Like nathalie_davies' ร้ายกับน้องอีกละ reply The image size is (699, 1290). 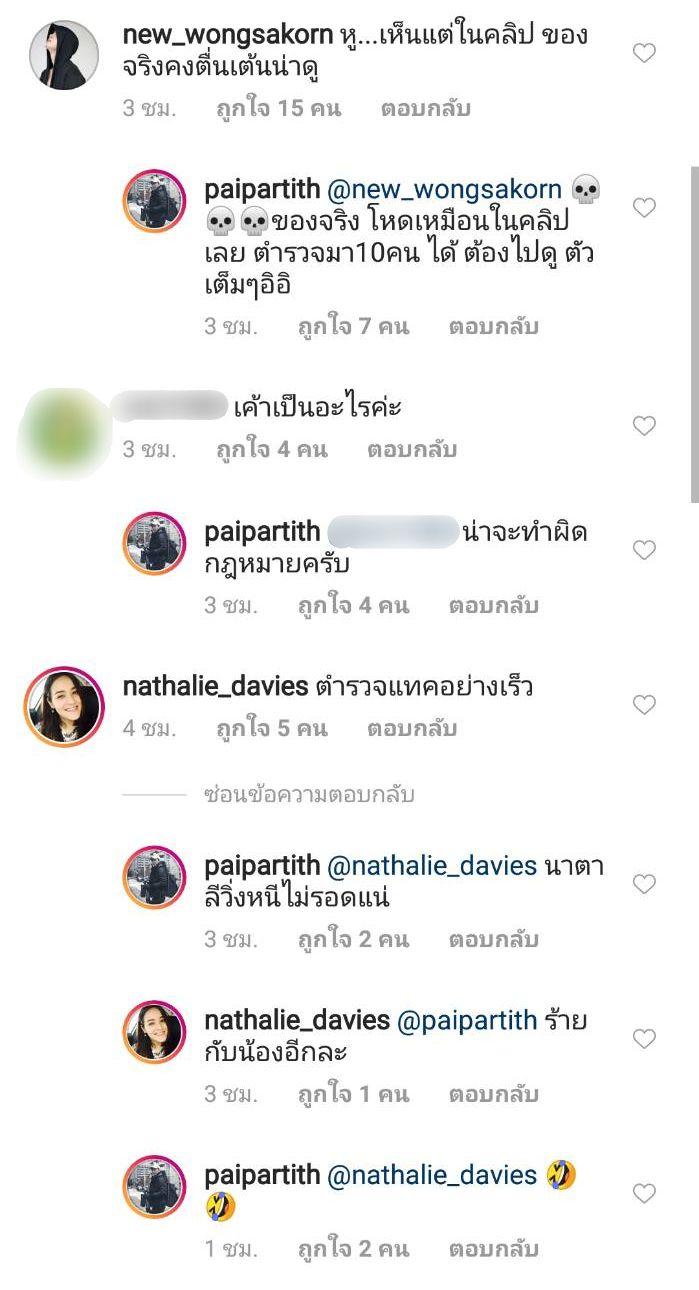point(645,1039)
